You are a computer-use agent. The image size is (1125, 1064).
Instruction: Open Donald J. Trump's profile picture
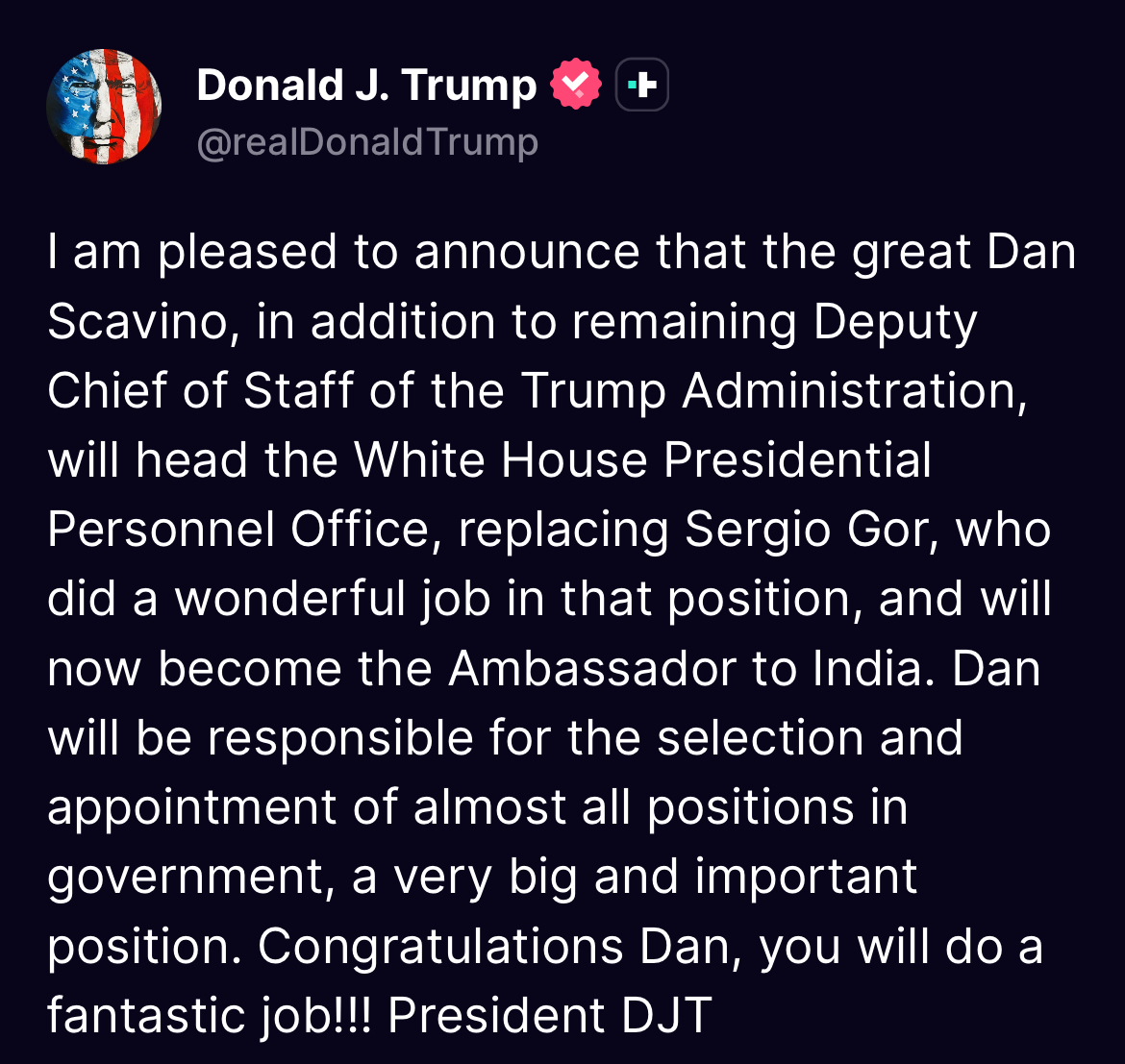click(x=104, y=108)
